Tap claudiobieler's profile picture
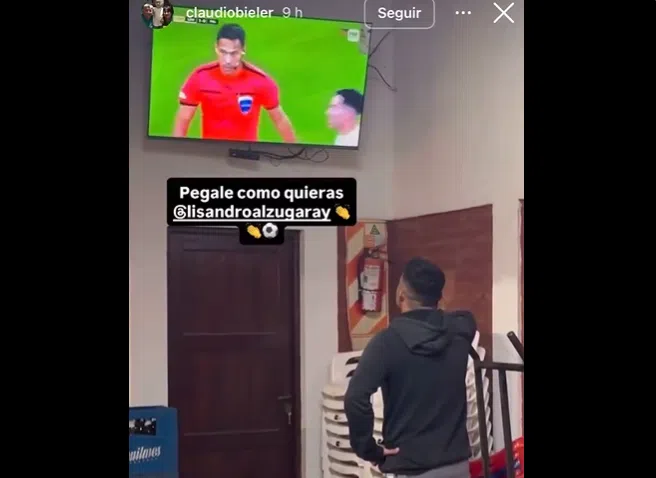This screenshot has height=478, width=656. pyautogui.click(x=157, y=13)
